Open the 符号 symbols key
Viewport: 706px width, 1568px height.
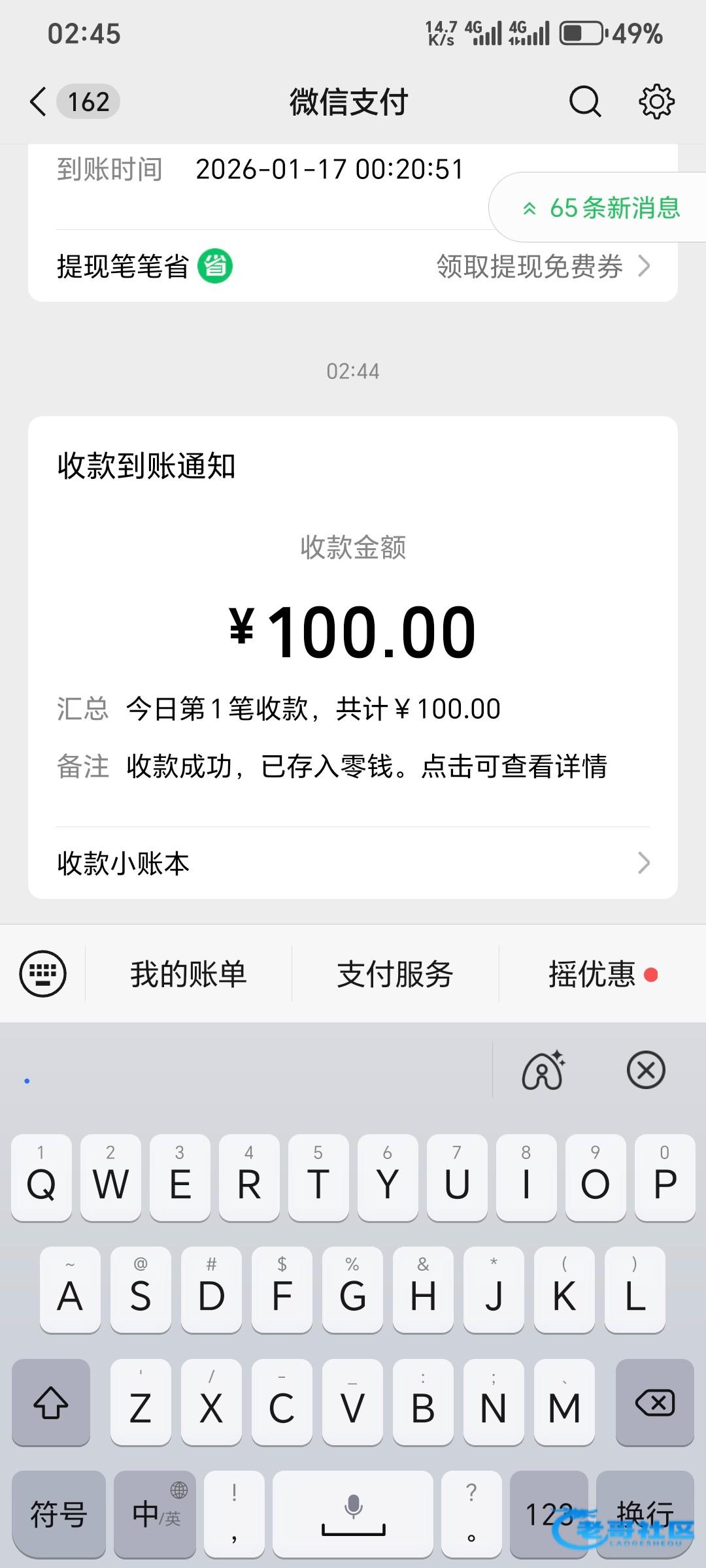coord(59,1514)
